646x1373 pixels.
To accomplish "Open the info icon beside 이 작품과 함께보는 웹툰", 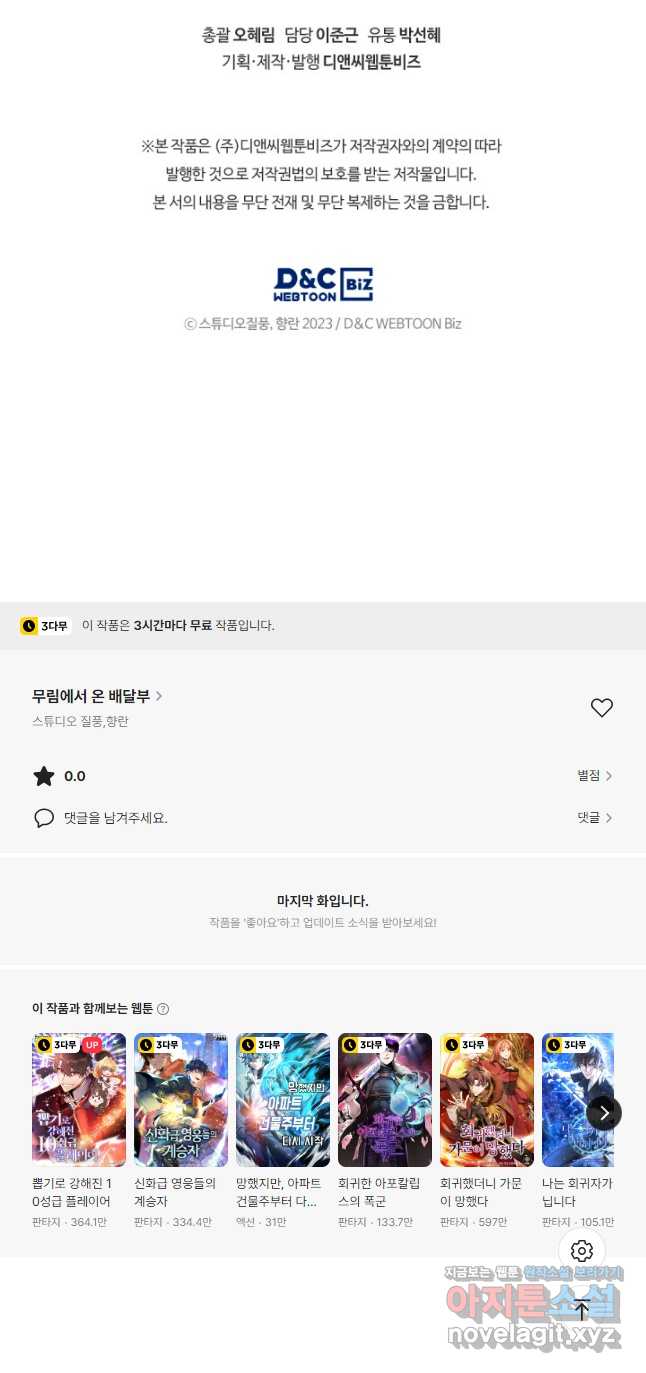I will click(163, 1009).
